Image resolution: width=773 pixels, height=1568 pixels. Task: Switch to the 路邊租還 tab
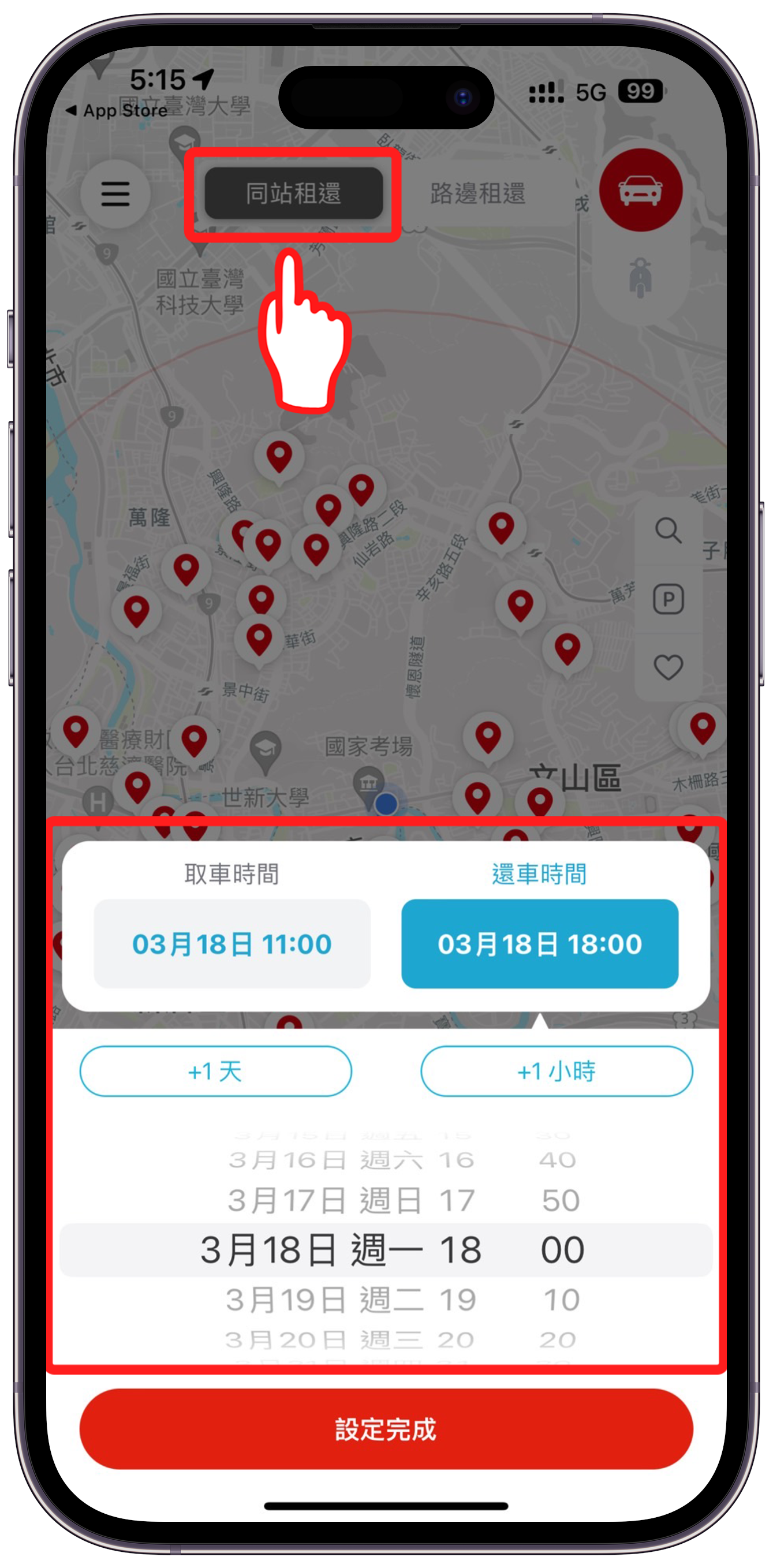(477, 193)
